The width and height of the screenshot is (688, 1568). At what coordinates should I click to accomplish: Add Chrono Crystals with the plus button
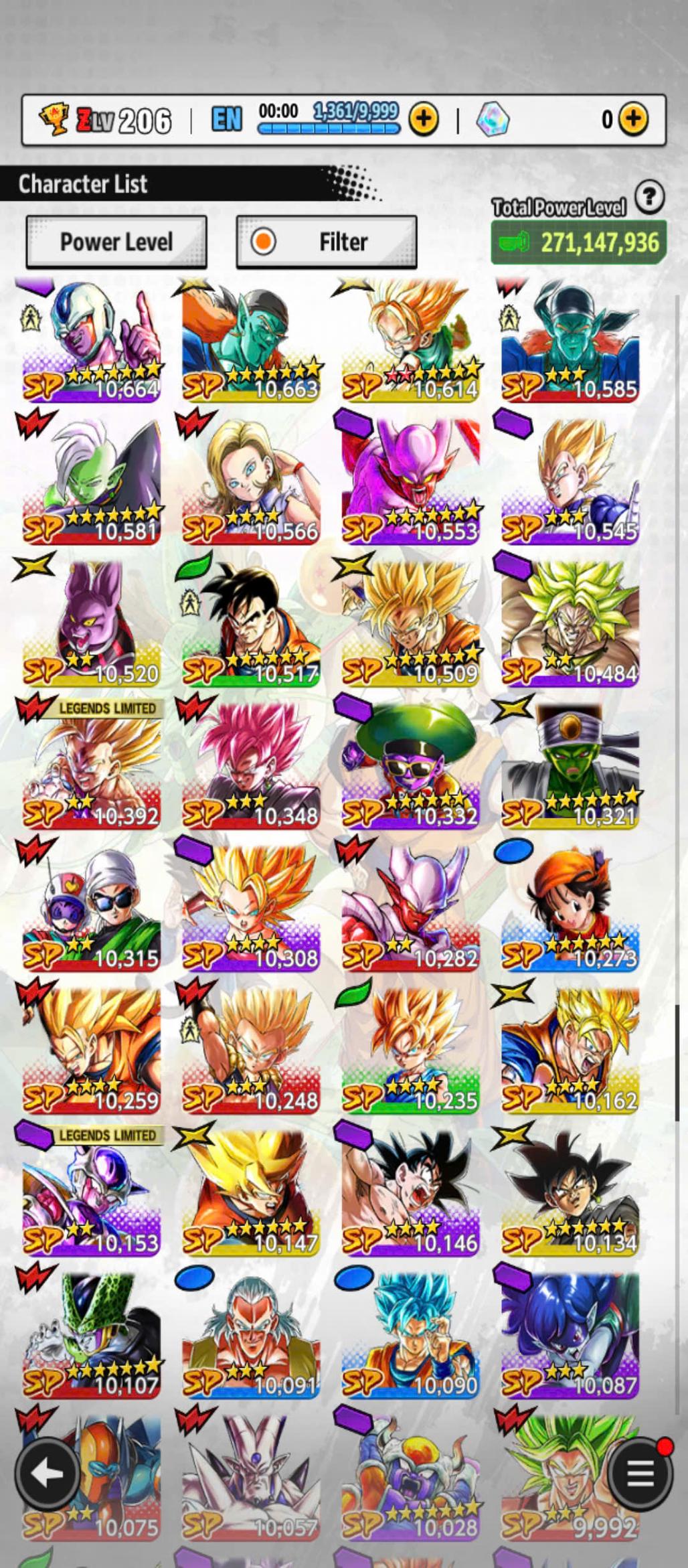coord(632,119)
